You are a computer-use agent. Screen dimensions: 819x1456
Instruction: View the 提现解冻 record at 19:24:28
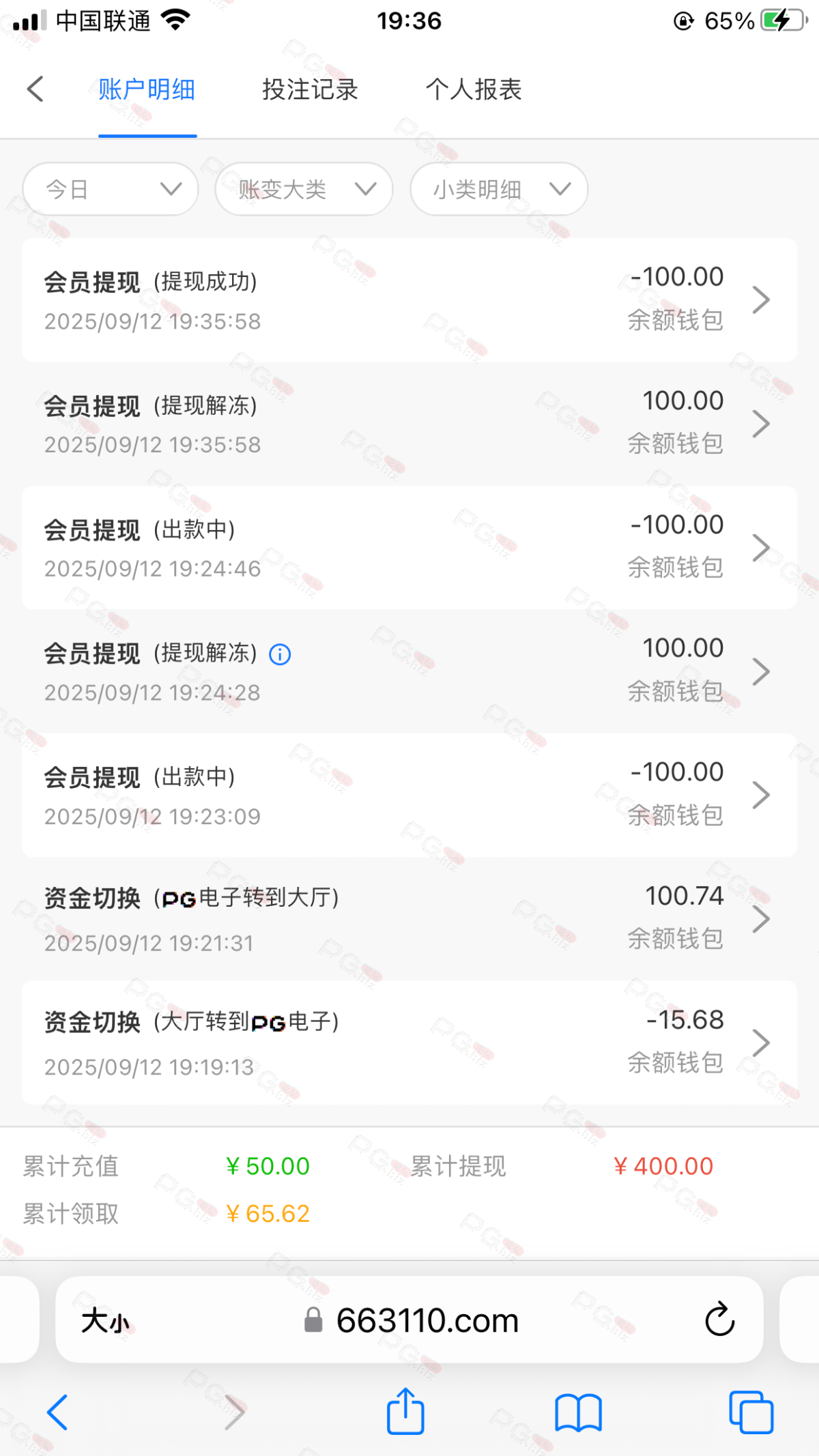coord(409,671)
